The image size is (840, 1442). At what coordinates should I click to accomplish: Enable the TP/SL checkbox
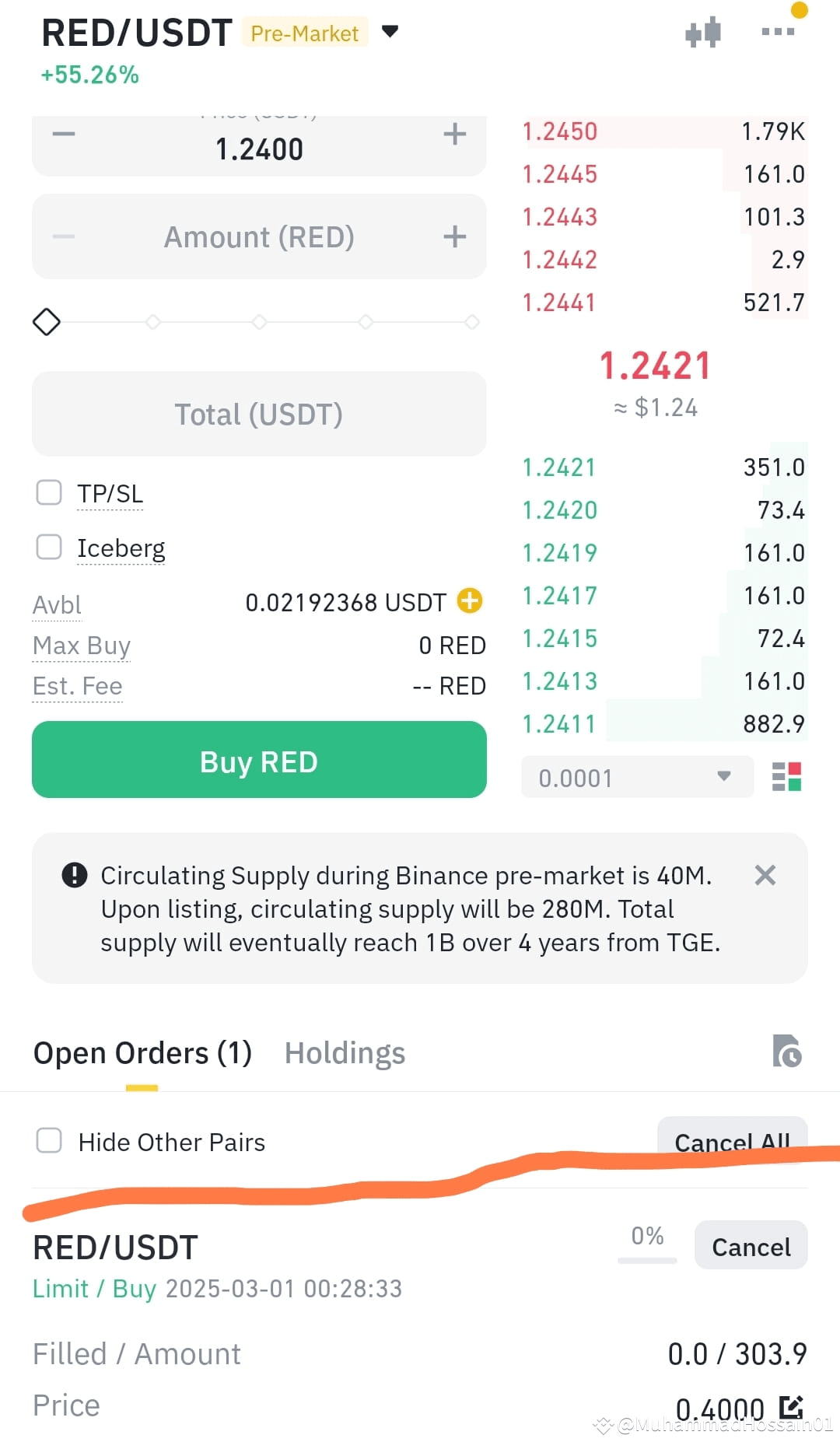click(49, 492)
